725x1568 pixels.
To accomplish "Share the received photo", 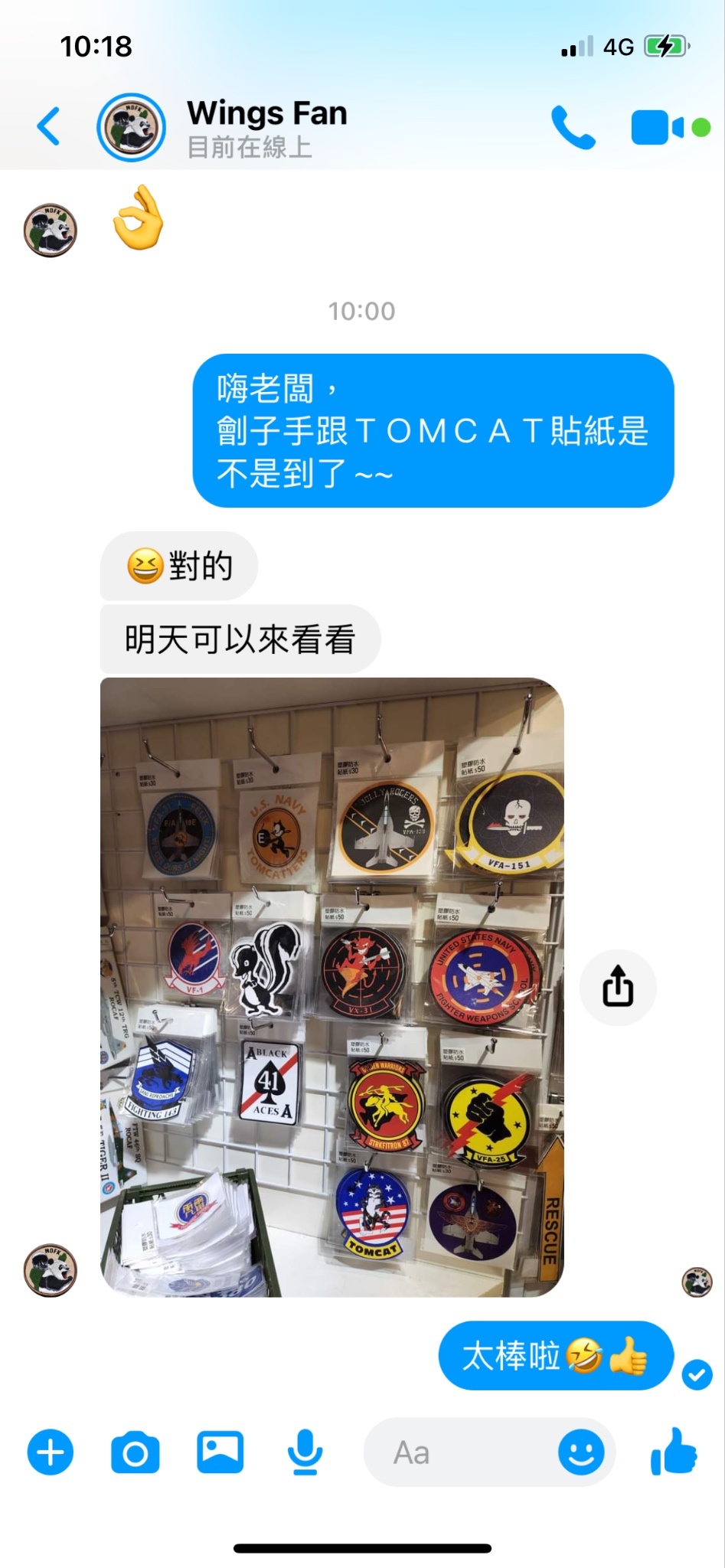I will (617, 986).
